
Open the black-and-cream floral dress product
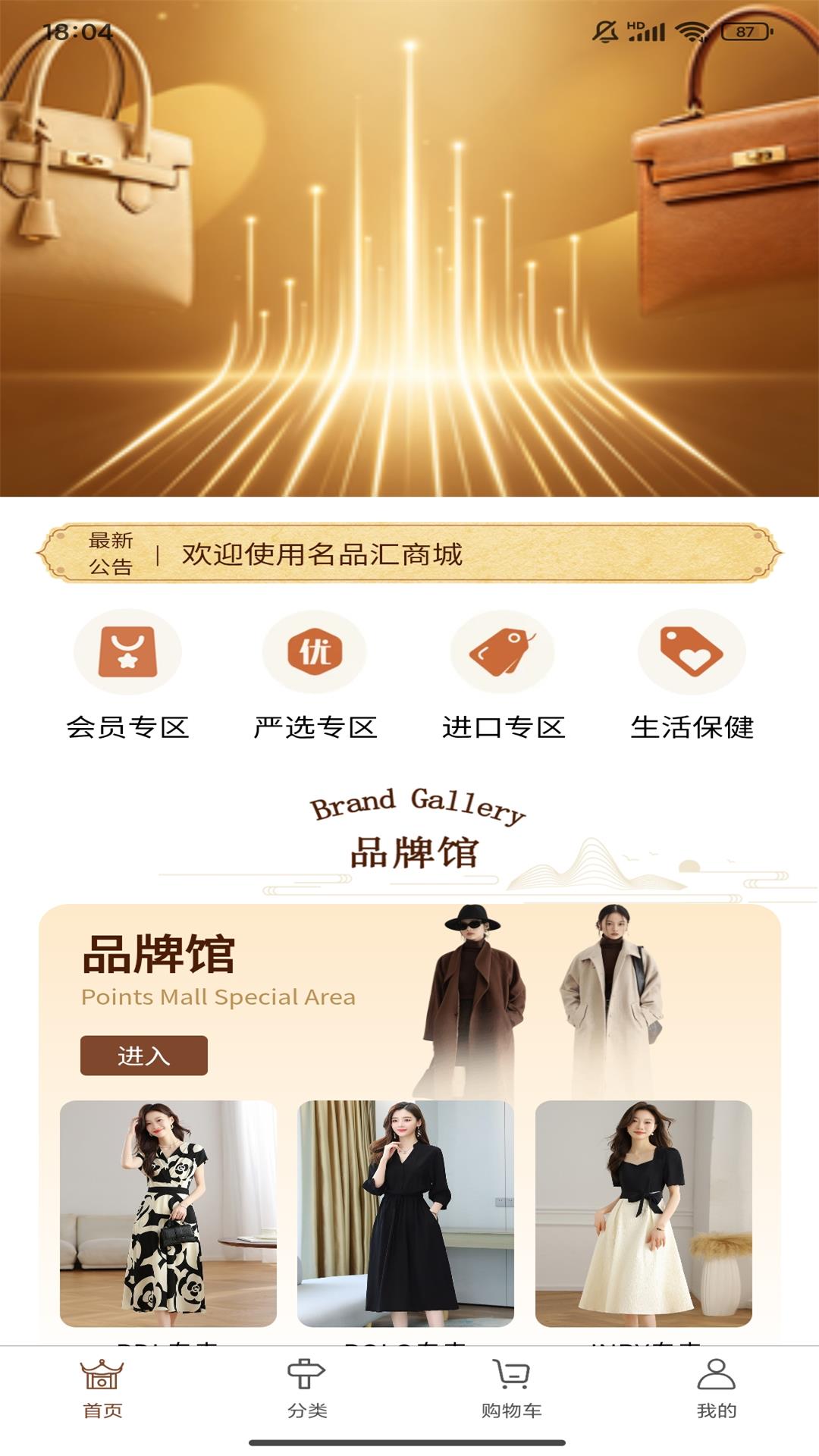coord(168,1213)
